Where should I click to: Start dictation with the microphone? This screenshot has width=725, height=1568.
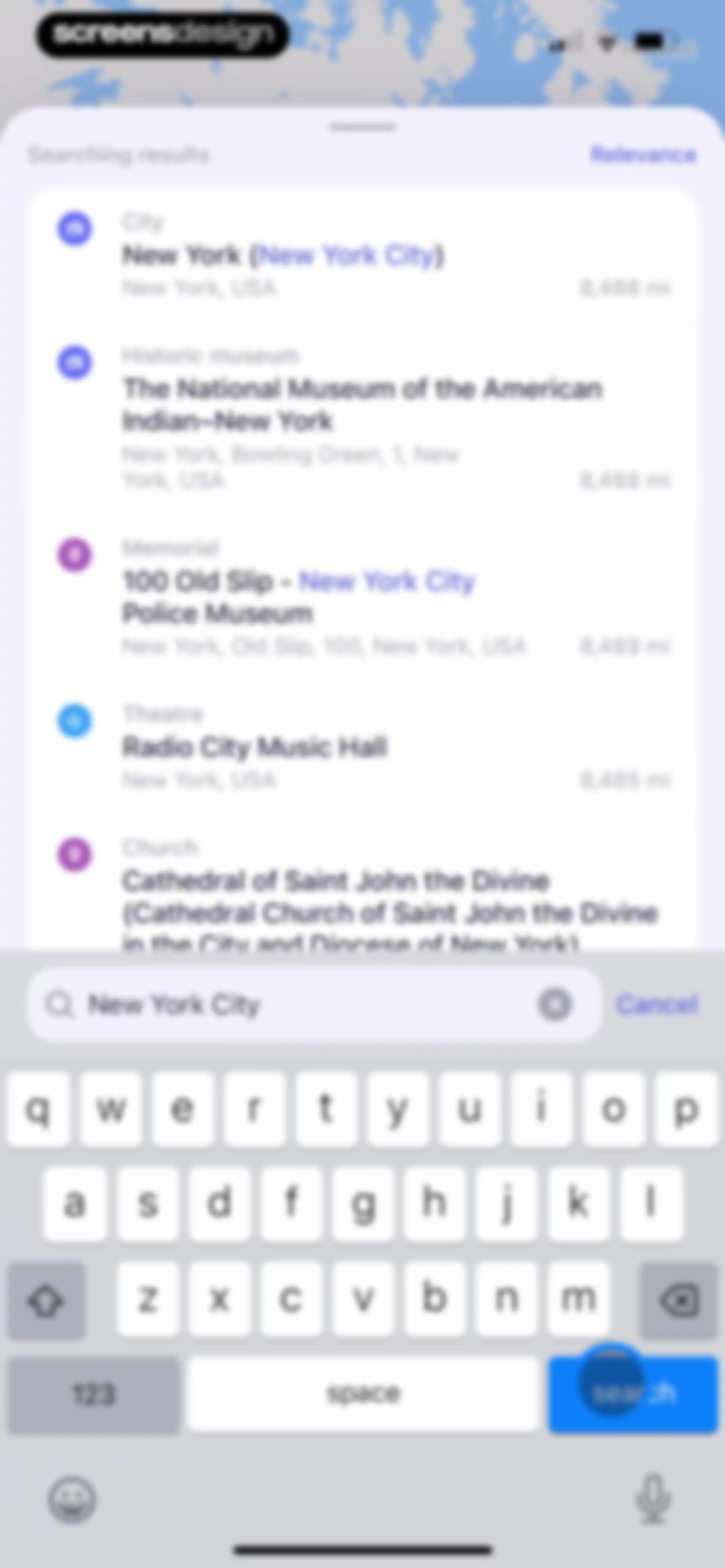click(653, 1498)
